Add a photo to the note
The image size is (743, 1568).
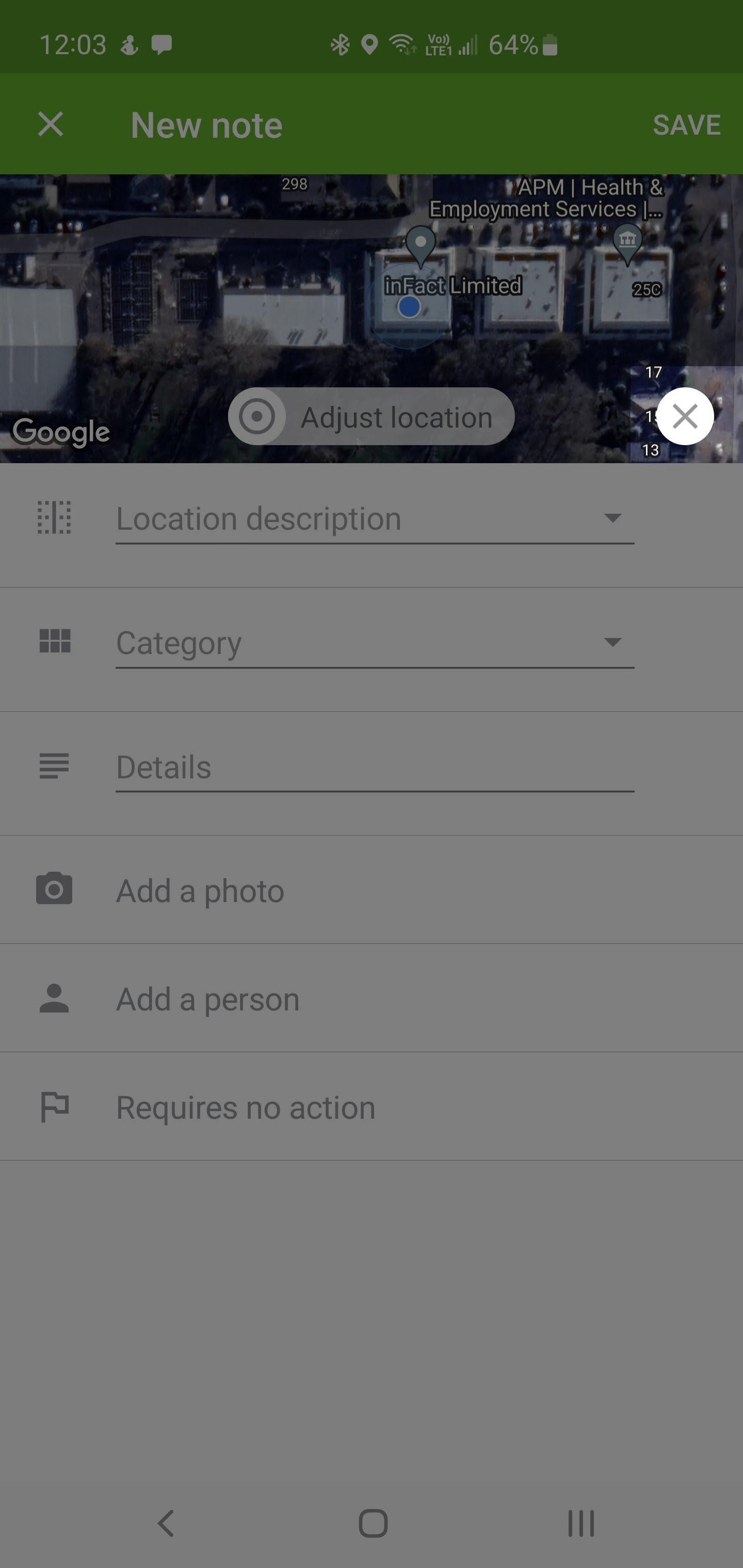point(200,891)
